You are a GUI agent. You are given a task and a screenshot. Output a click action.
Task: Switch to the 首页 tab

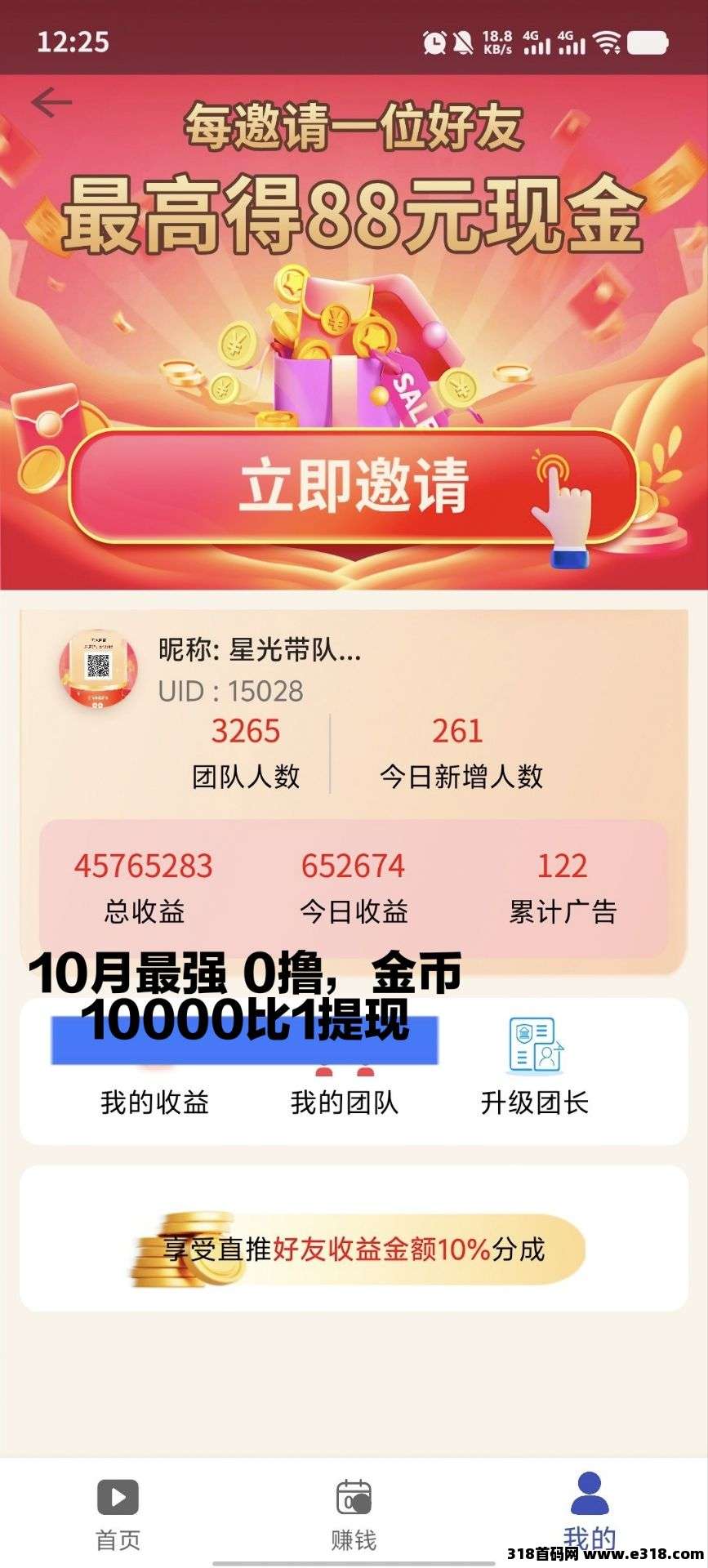click(118, 1515)
